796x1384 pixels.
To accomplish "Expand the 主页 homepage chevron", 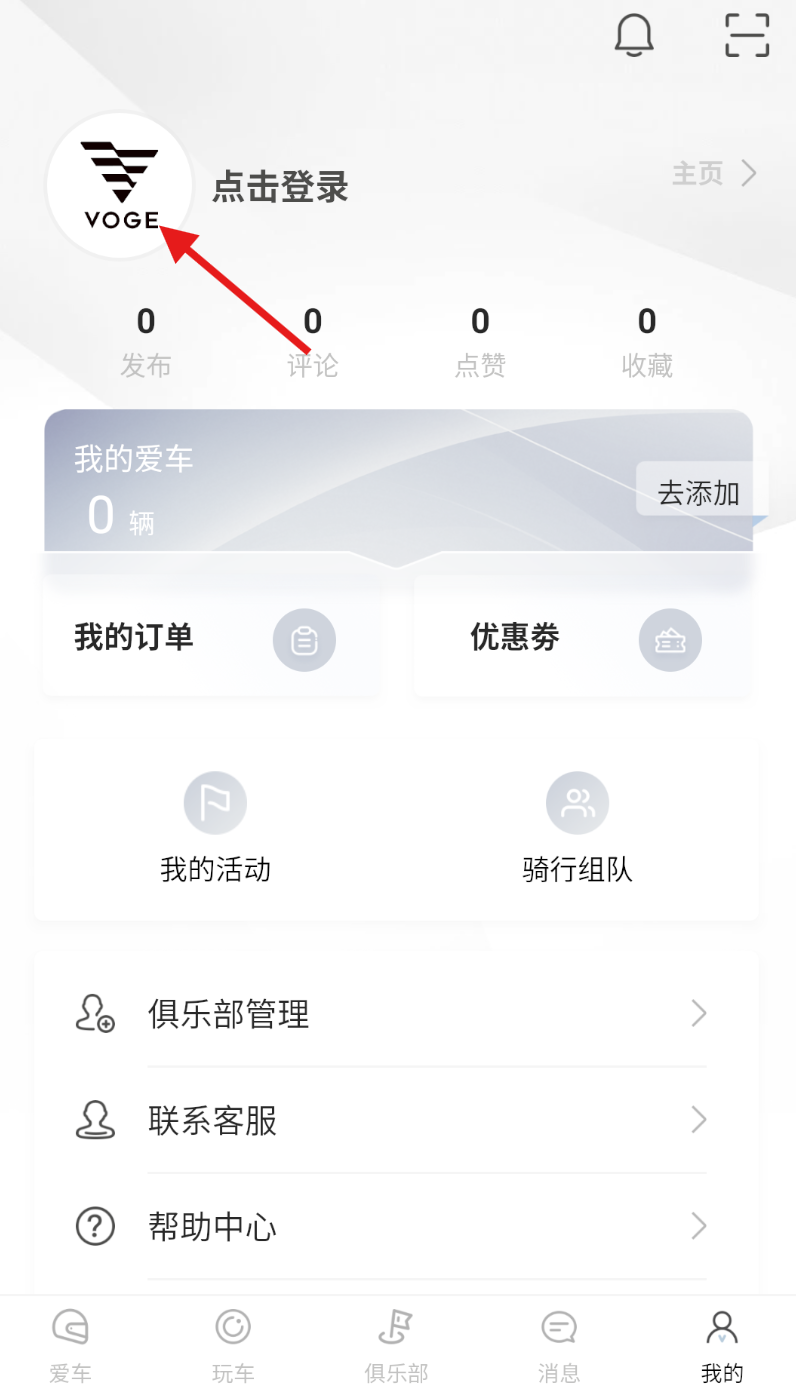I will pyautogui.click(x=748, y=173).
